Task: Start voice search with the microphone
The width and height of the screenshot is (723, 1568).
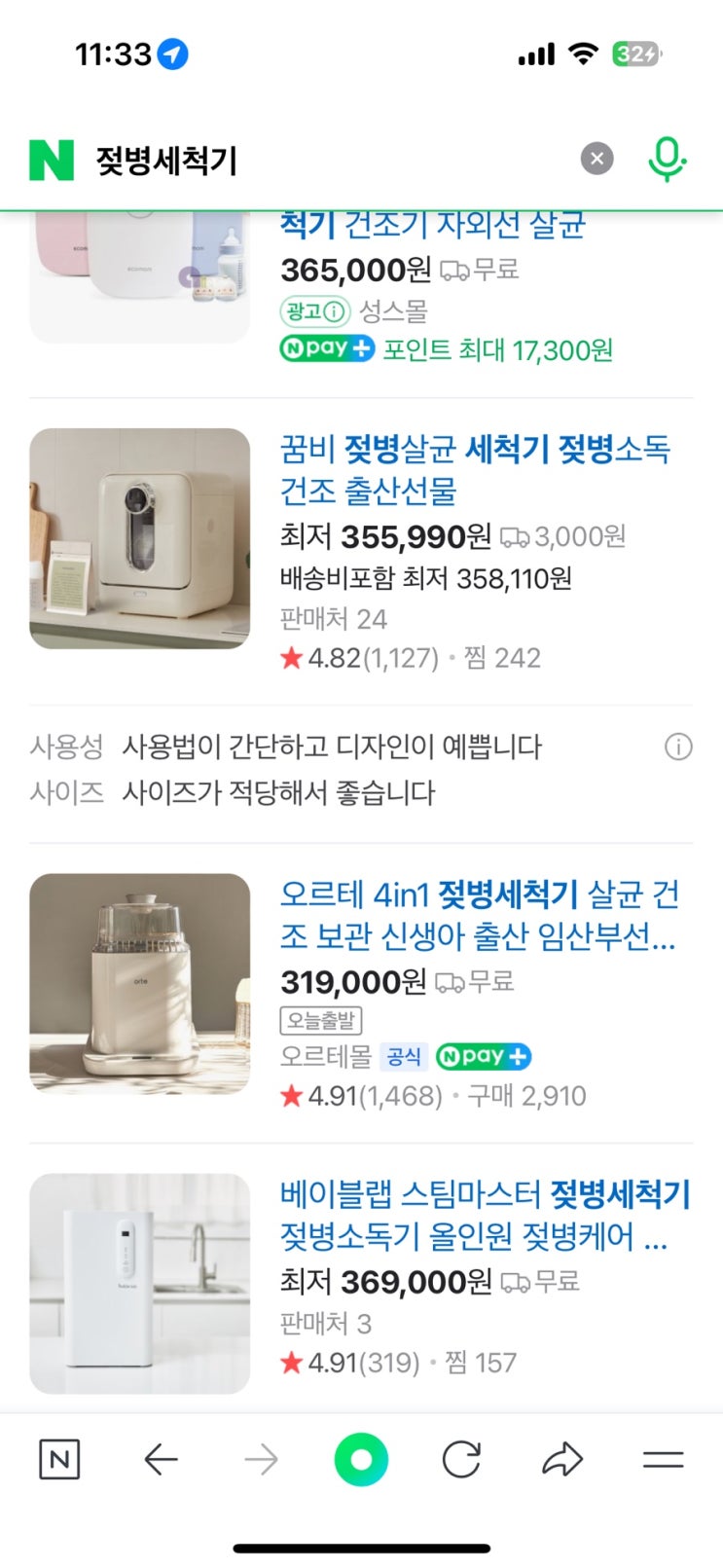Action: pos(667,159)
